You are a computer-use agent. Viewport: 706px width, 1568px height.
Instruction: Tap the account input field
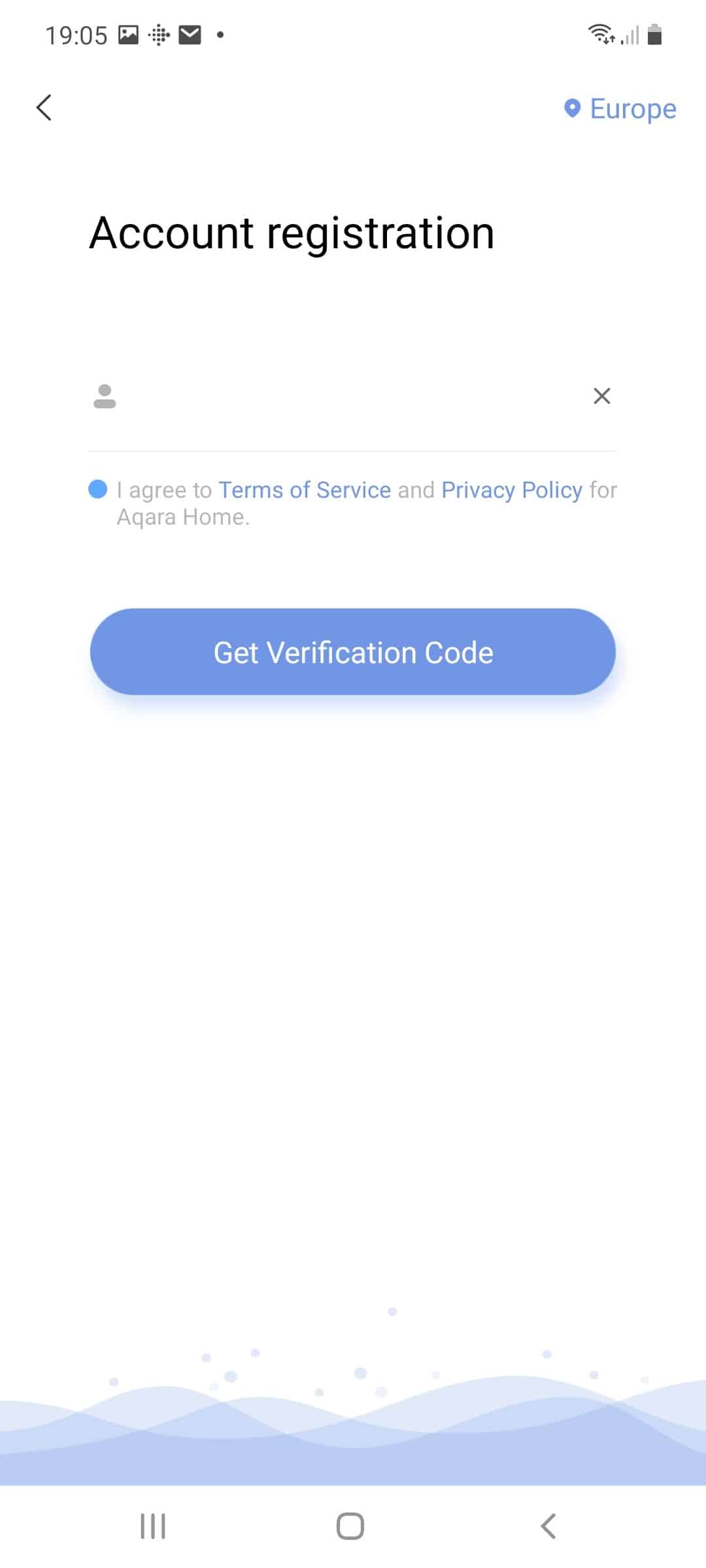click(x=353, y=396)
